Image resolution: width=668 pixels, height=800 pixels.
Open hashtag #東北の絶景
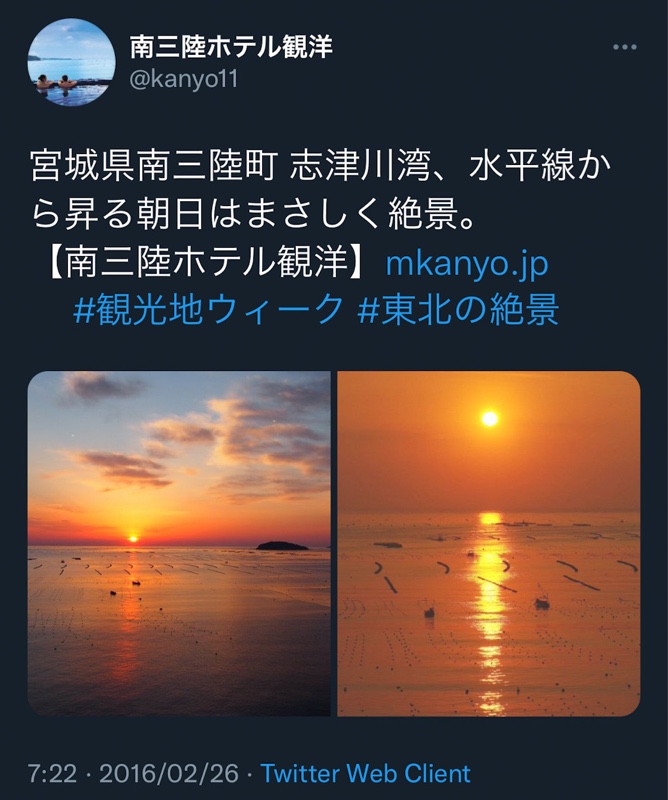pos(458,309)
